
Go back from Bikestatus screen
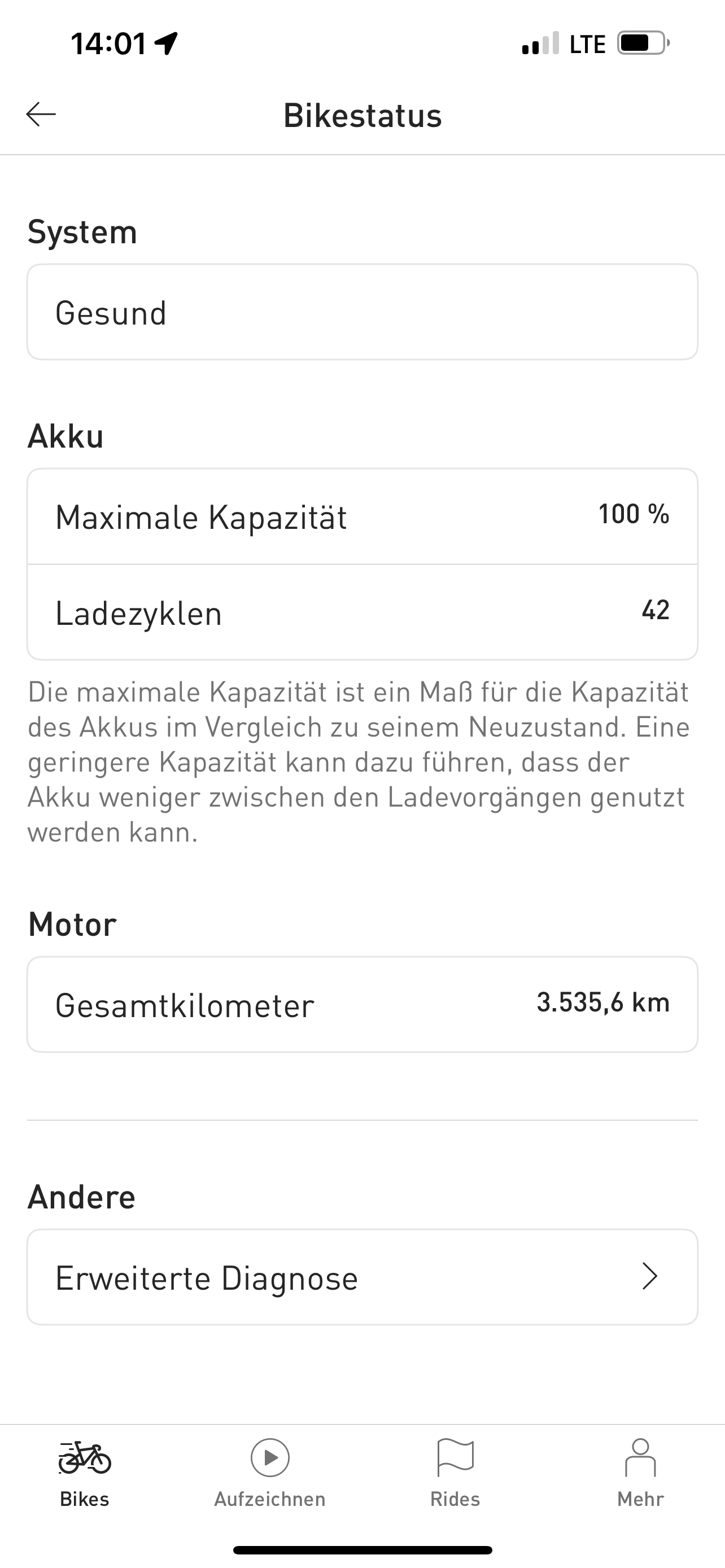[41, 115]
